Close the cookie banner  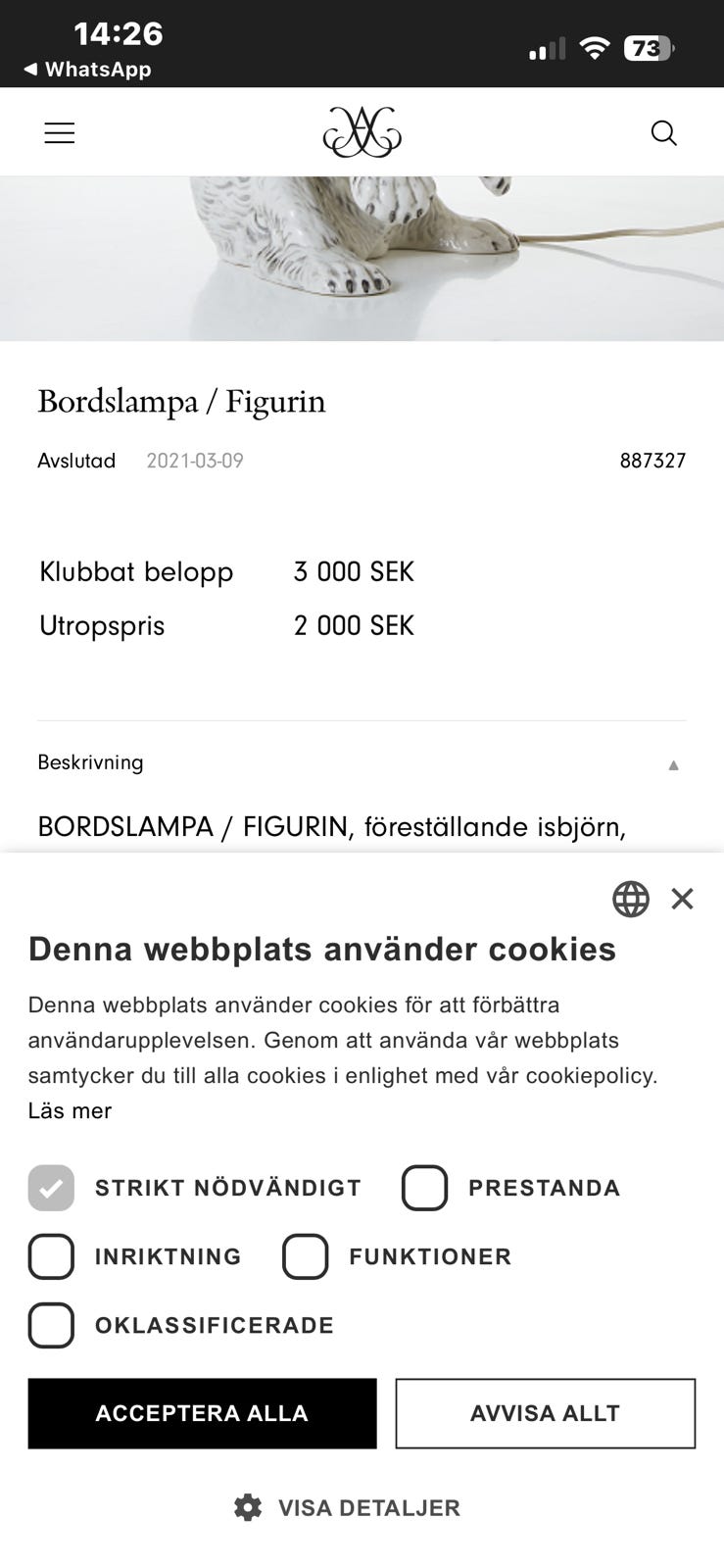pyautogui.click(x=682, y=899)
